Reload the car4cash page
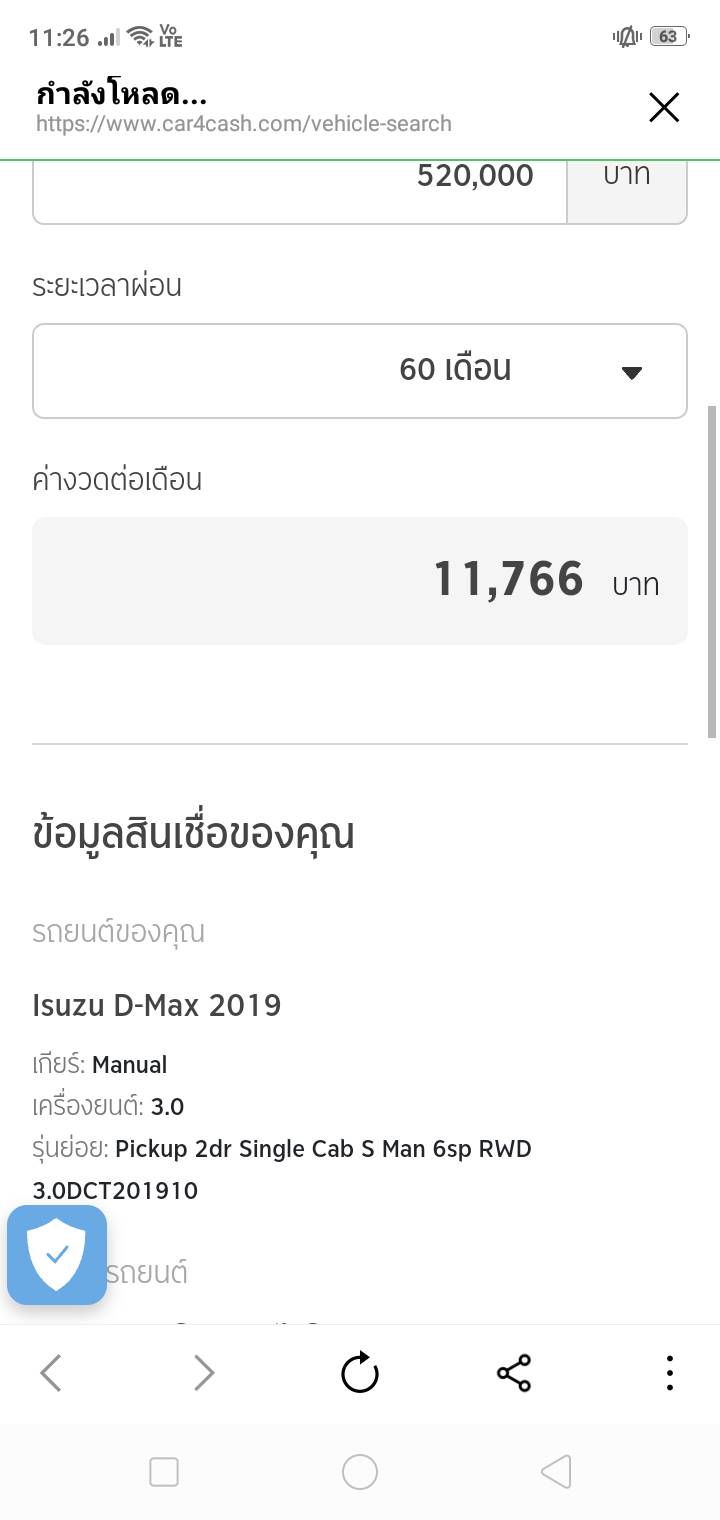 tap(360, 1373)
